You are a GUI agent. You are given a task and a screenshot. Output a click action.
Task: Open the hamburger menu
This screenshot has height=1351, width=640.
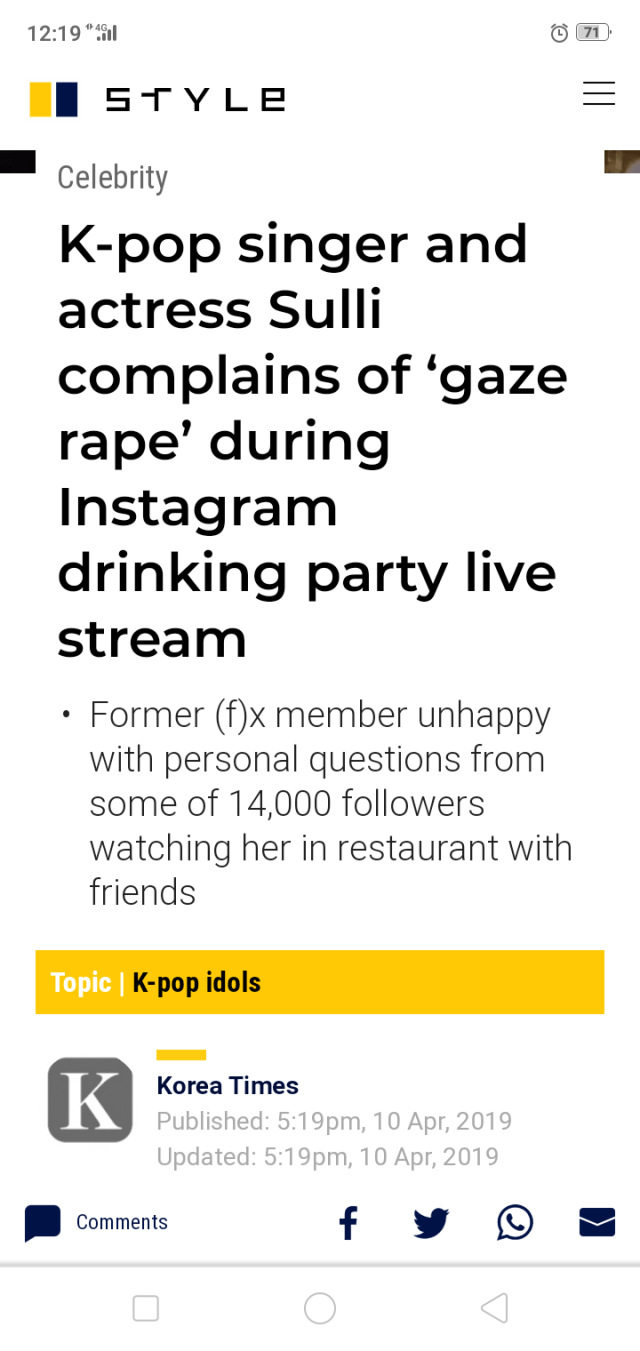tap(598, 94)
